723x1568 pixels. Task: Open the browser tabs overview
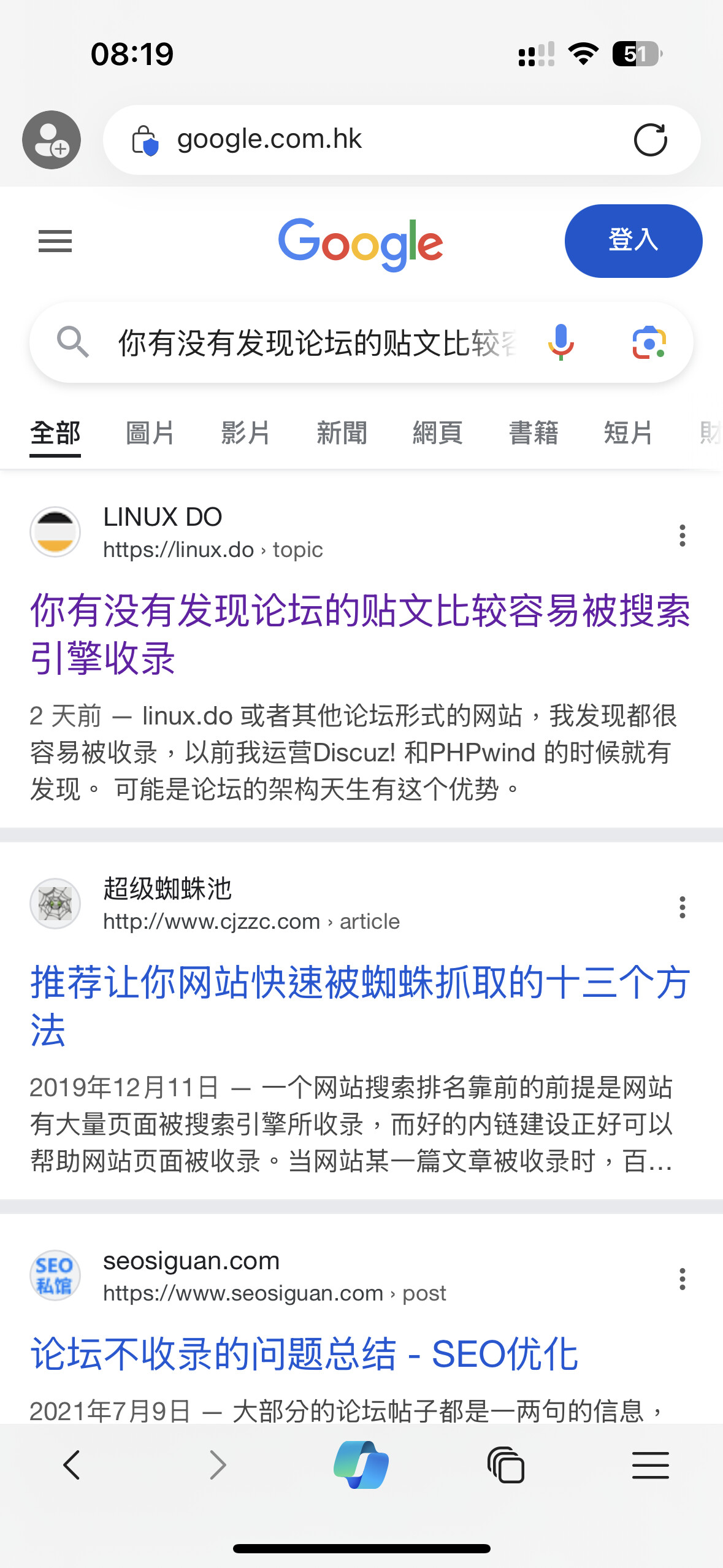(x=506, y=1465)
